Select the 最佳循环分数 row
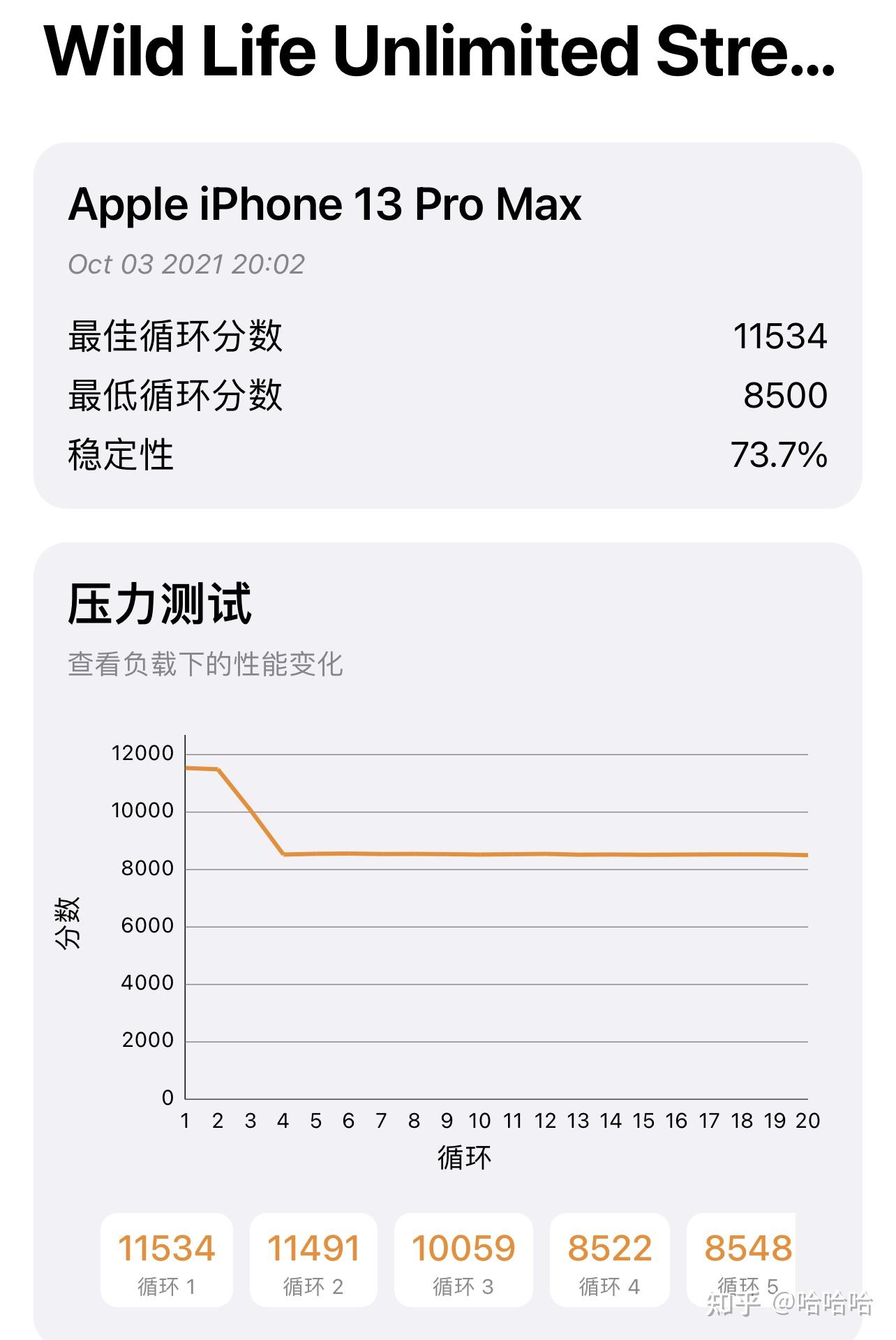This screenshot has height=1340, width=896. [x=174, y=335]
